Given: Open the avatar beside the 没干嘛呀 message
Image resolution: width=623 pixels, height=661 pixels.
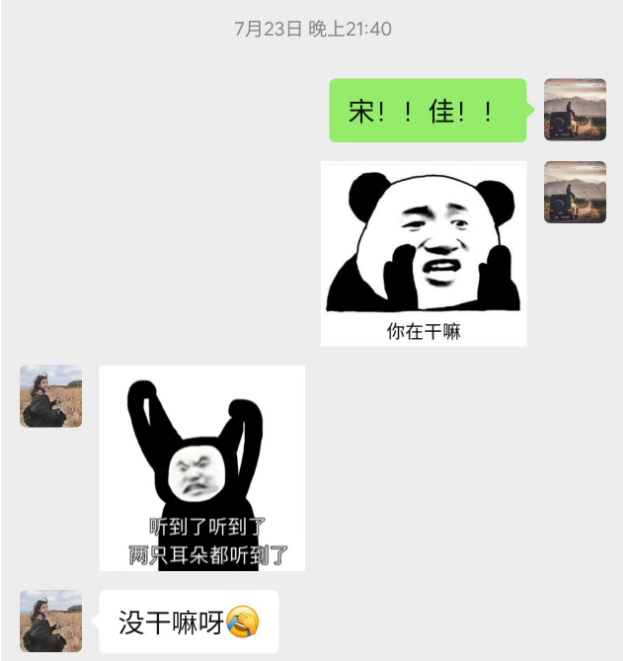Looking at the screenshot, I should (51, 621).
